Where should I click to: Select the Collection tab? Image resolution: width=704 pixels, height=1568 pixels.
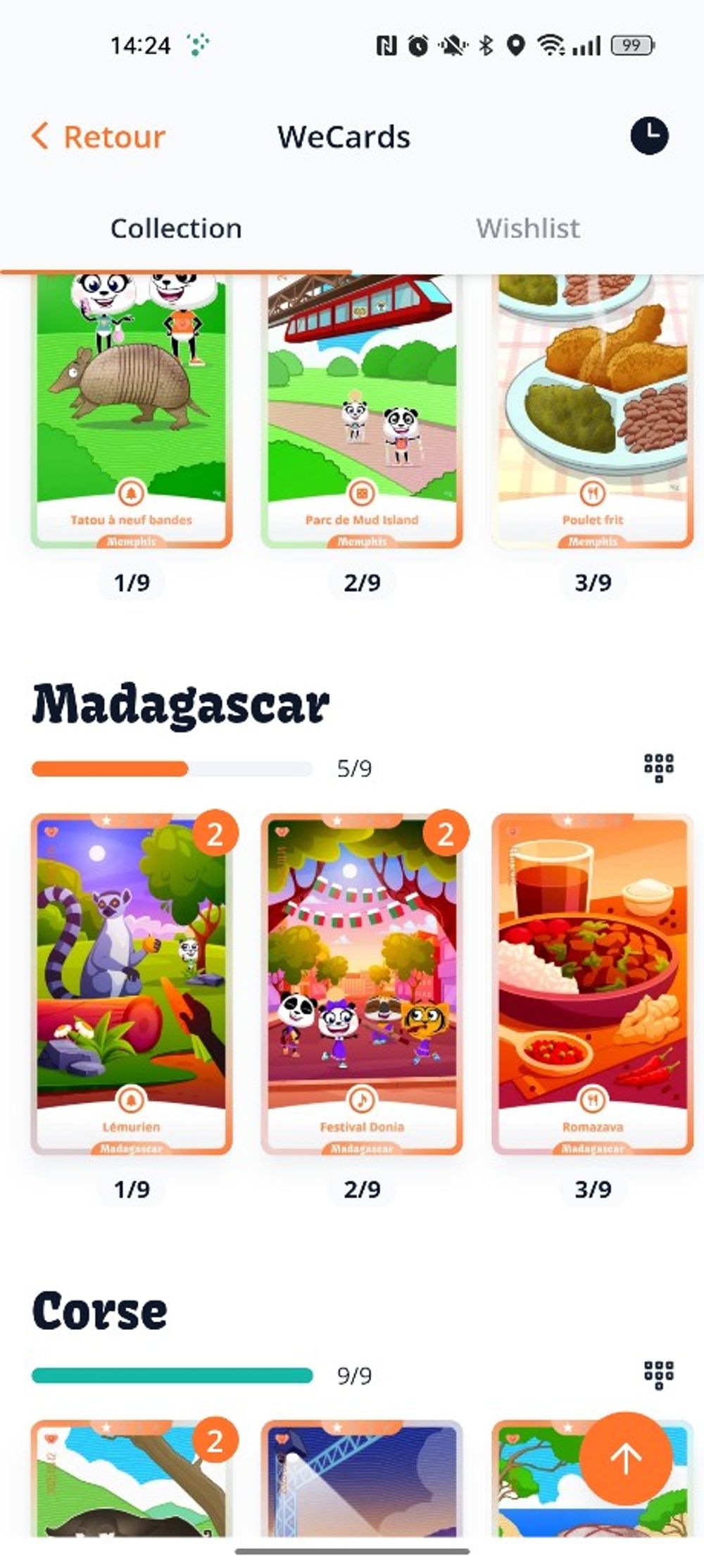(x=176, y=228)
